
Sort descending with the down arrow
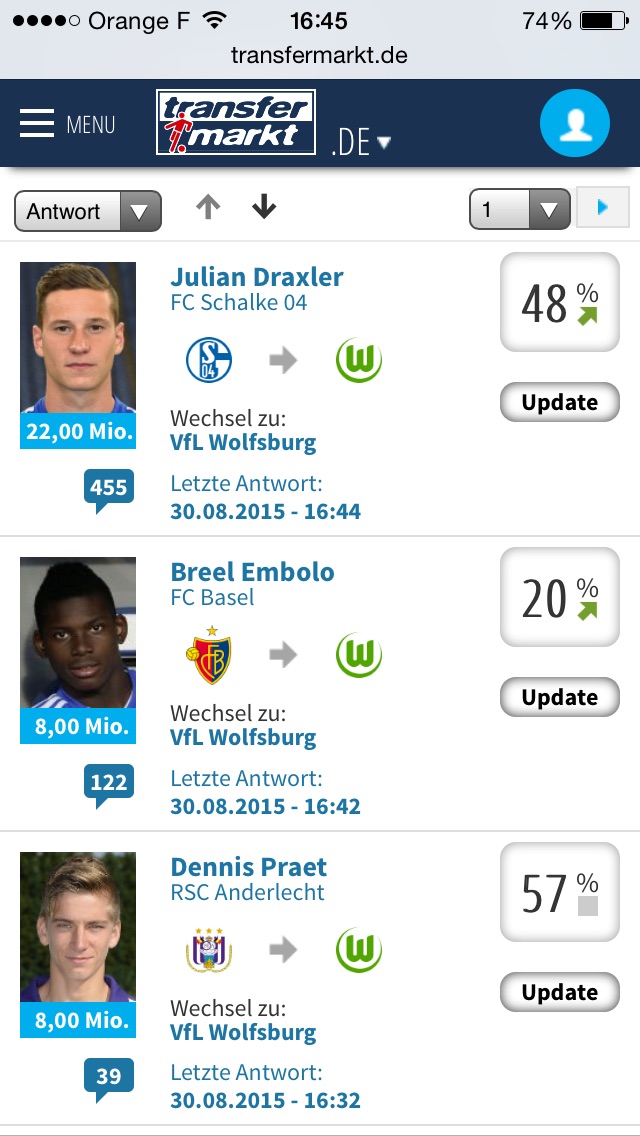[264, 207]
